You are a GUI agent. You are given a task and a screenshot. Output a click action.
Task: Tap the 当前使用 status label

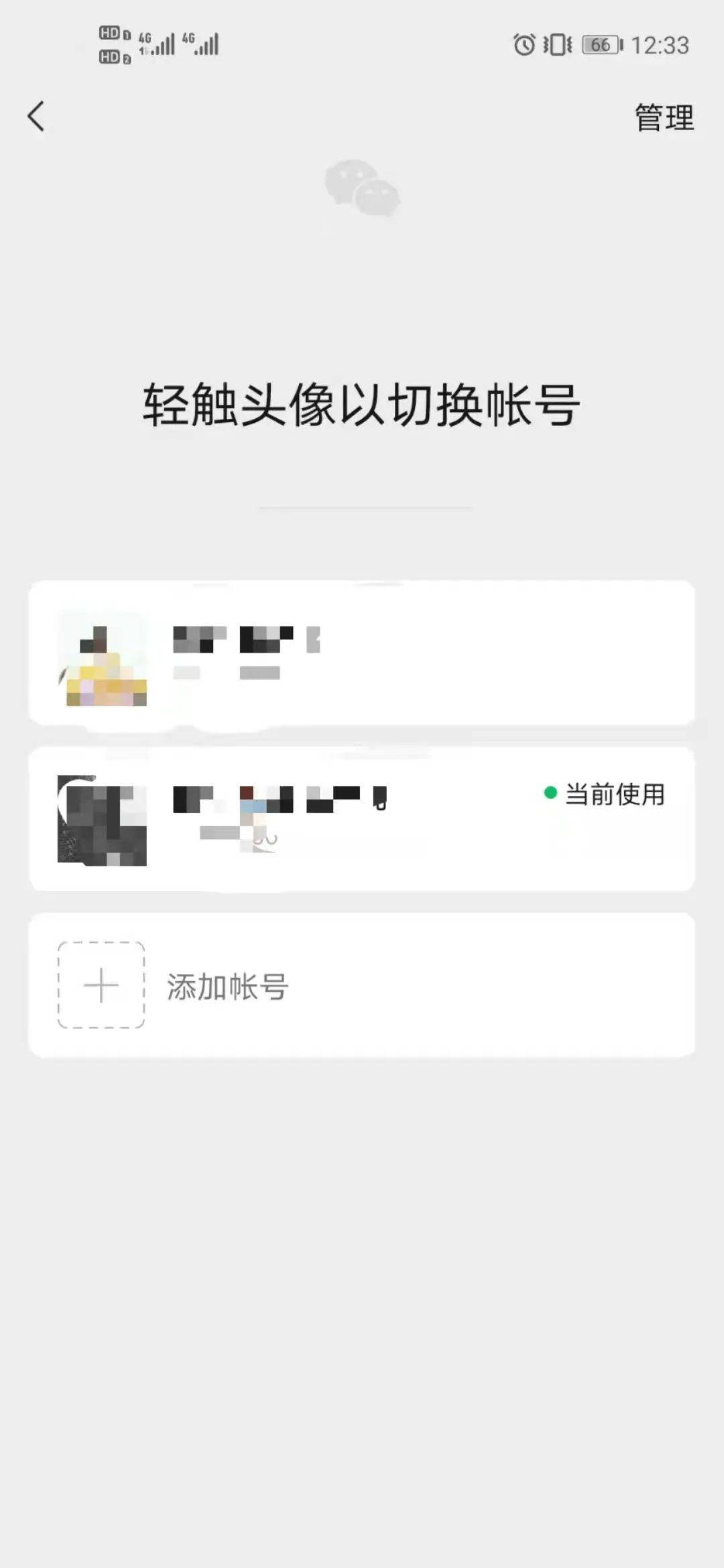pyautogui.click(x=613, y=794)
